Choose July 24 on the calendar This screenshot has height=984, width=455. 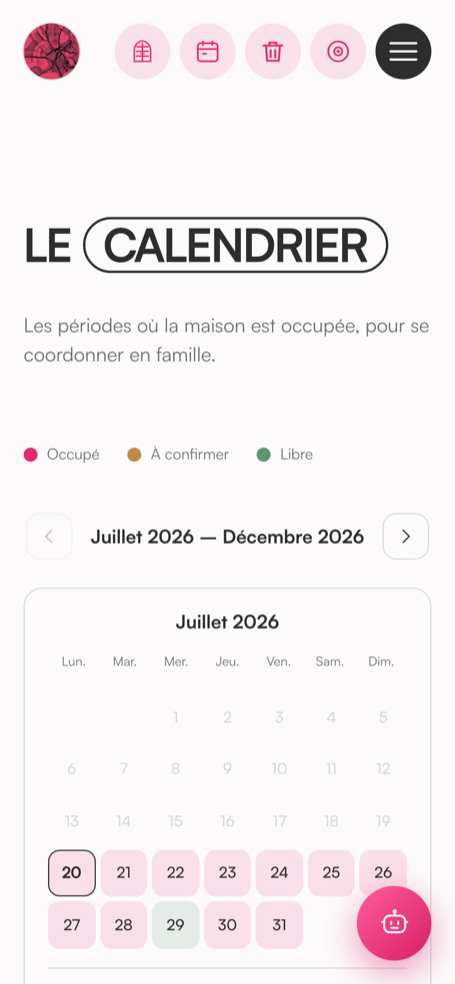(x=279, y=873)
